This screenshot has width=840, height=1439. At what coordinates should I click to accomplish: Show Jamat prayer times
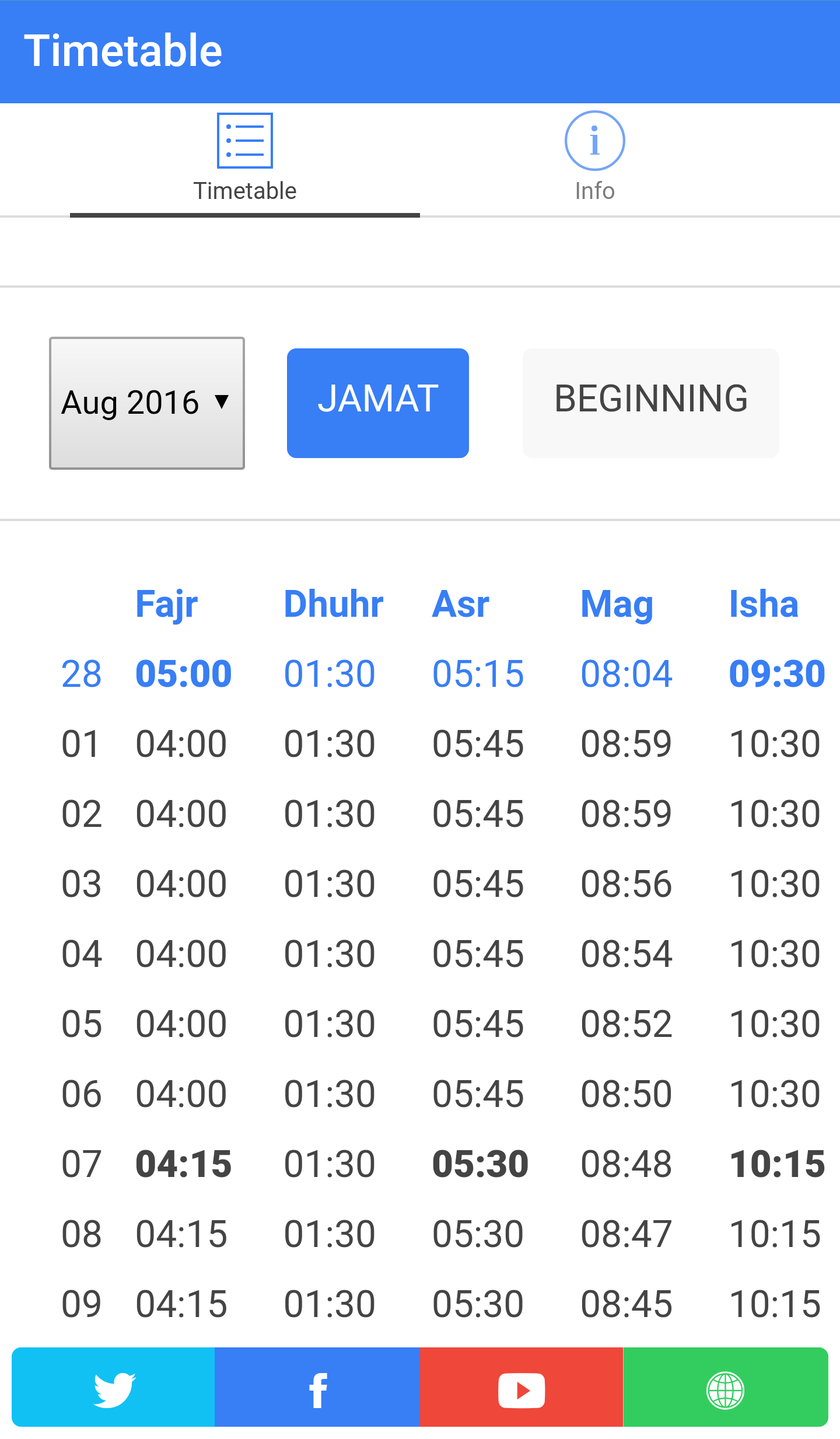(x=377, y=403)
